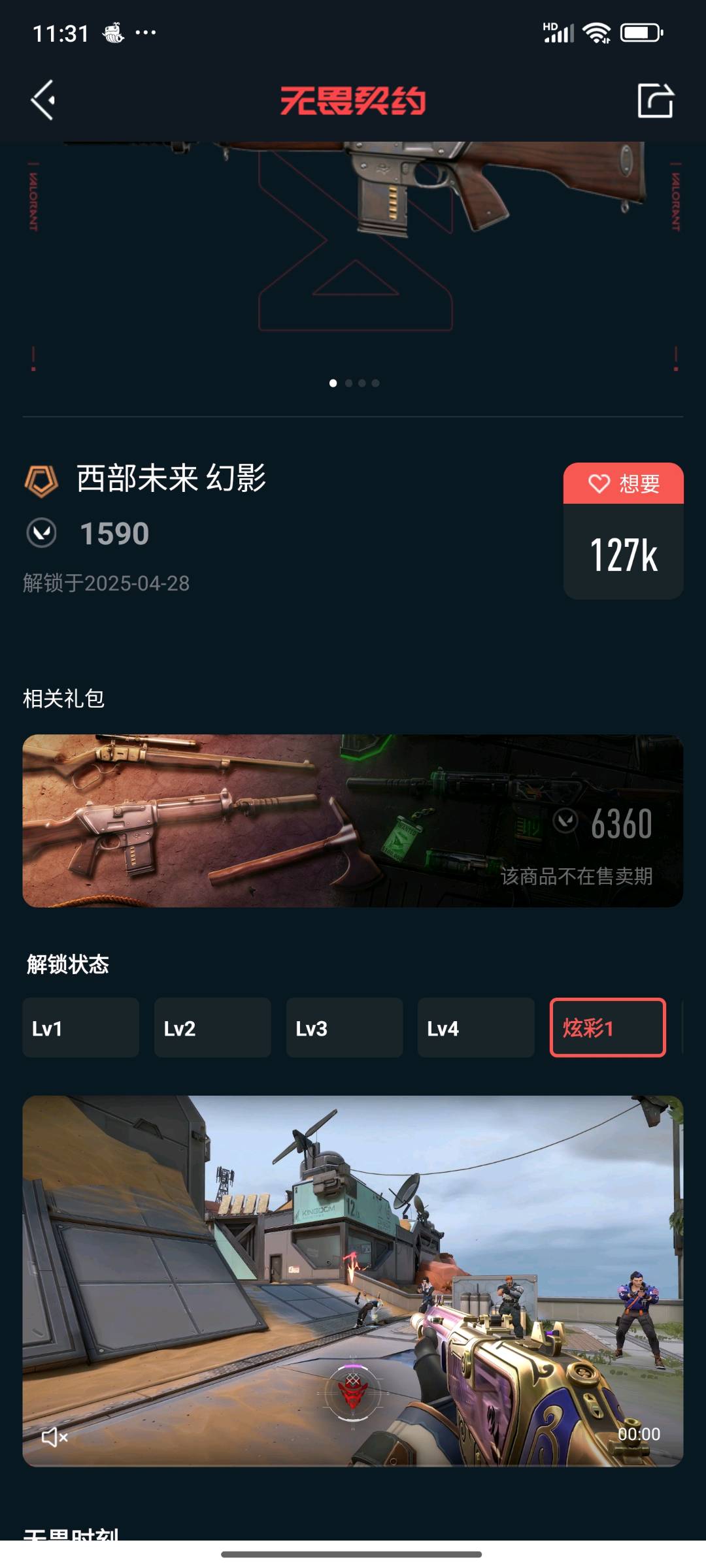The height and width of the screenshot is (1568, 706).
Task: Open the related bundle card priced 6360
Action: click(x=353, y=821)
